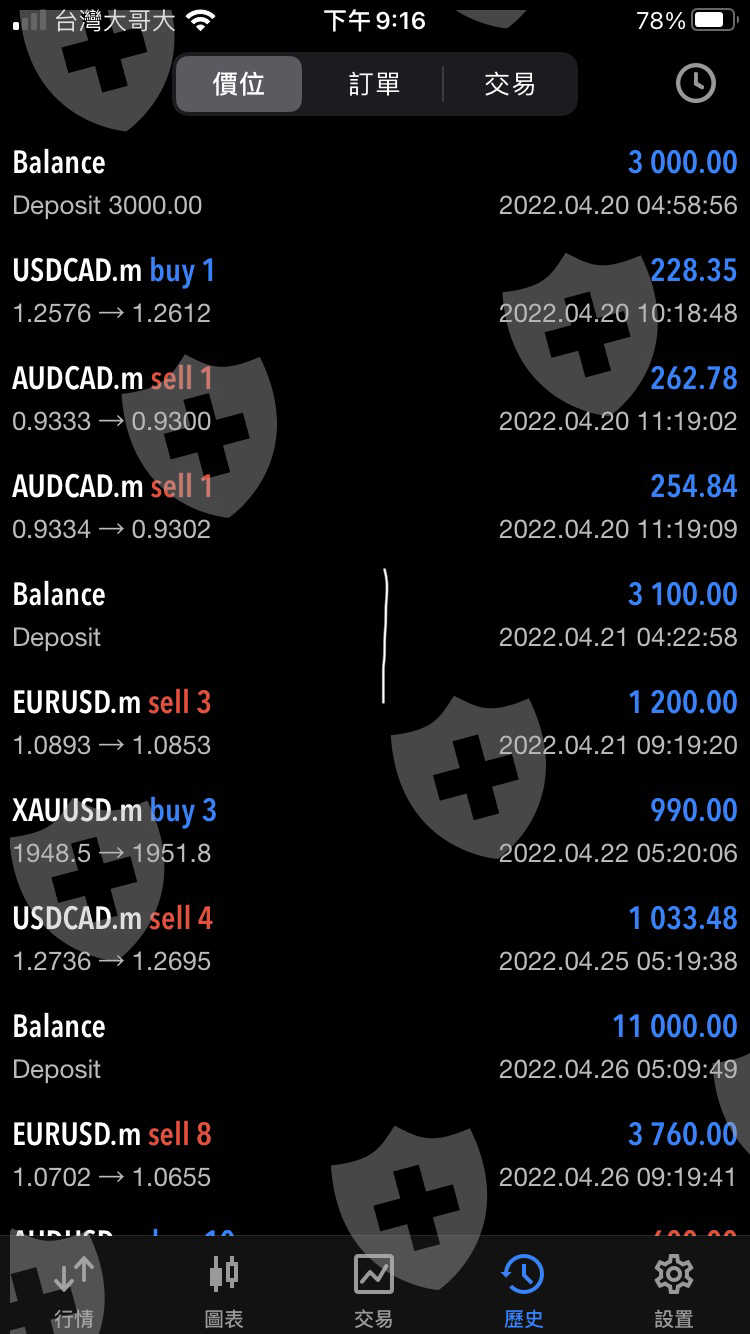Open the 設置 settings tab
The width and height of the screenshot is (750, 1334).
(x=673, y=1292)
